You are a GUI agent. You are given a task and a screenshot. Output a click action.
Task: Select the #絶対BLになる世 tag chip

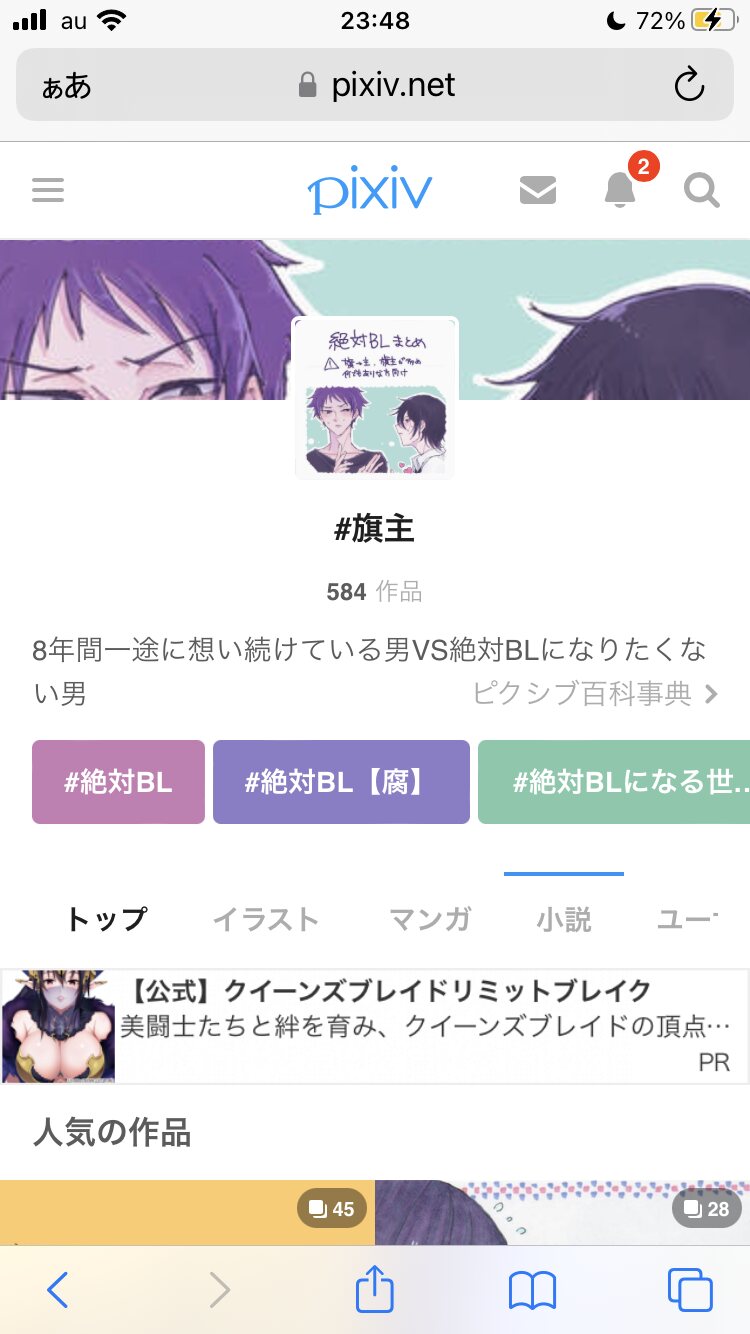[x=614, y=782]
